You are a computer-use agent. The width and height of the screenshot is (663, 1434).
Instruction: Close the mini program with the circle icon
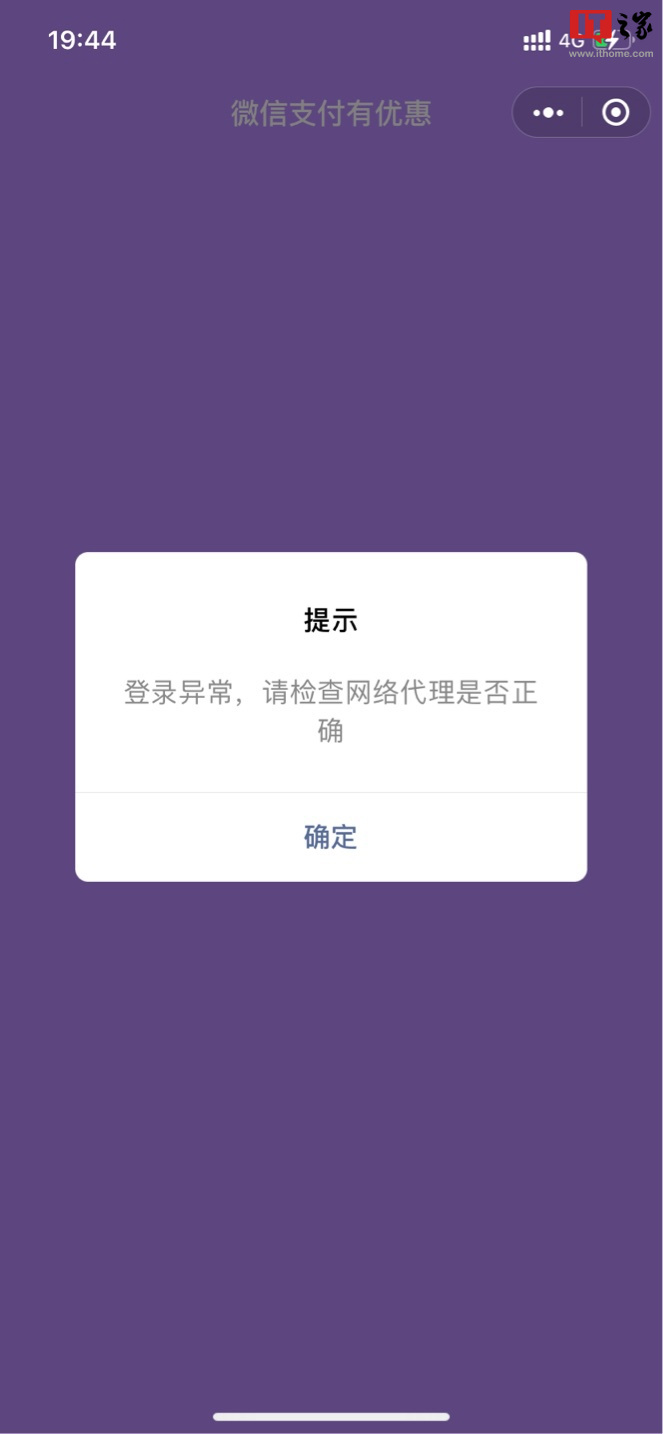616,113
